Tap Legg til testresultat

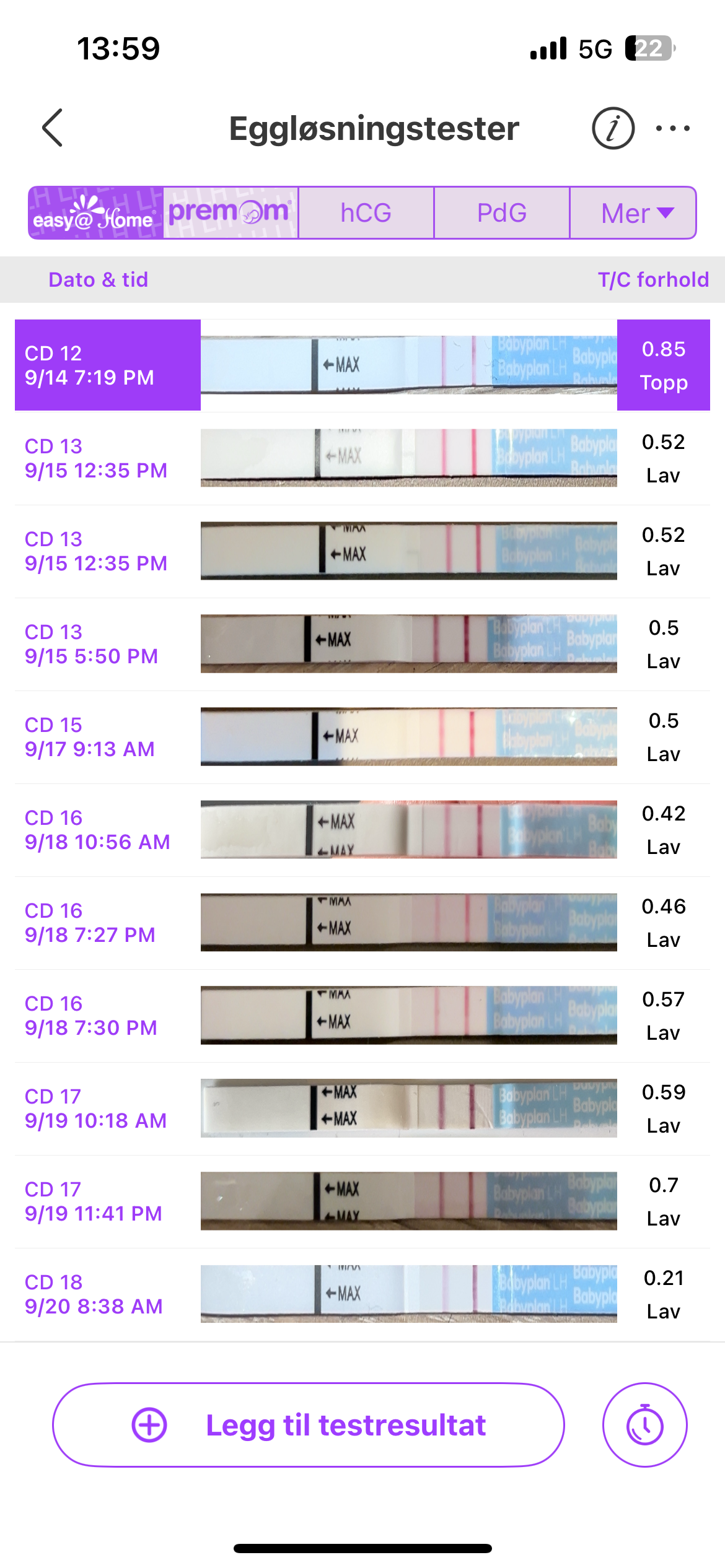pos(309,1424)
